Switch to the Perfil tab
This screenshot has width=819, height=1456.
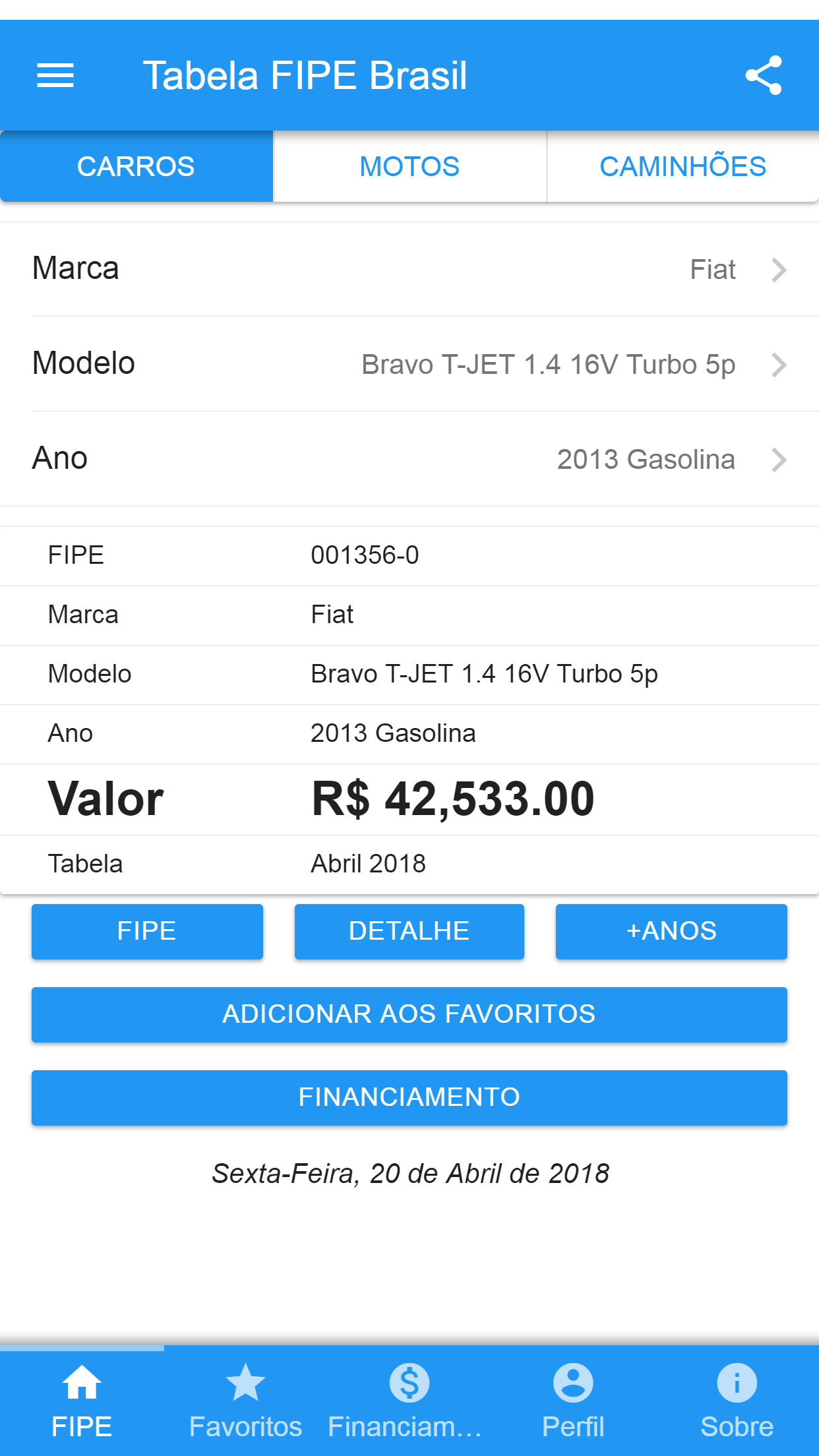point(573,1401)
